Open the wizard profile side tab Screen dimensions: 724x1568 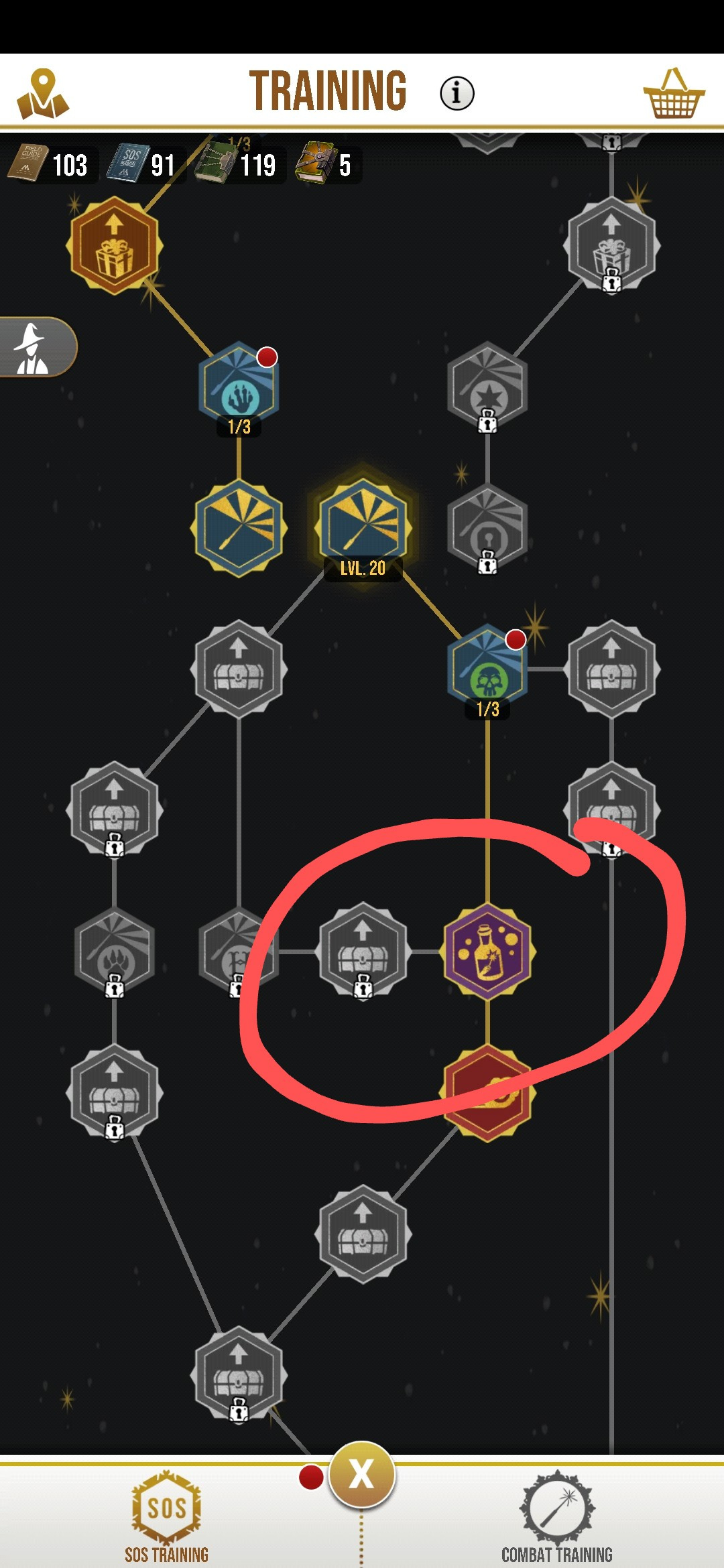click(x=35, y=347)
